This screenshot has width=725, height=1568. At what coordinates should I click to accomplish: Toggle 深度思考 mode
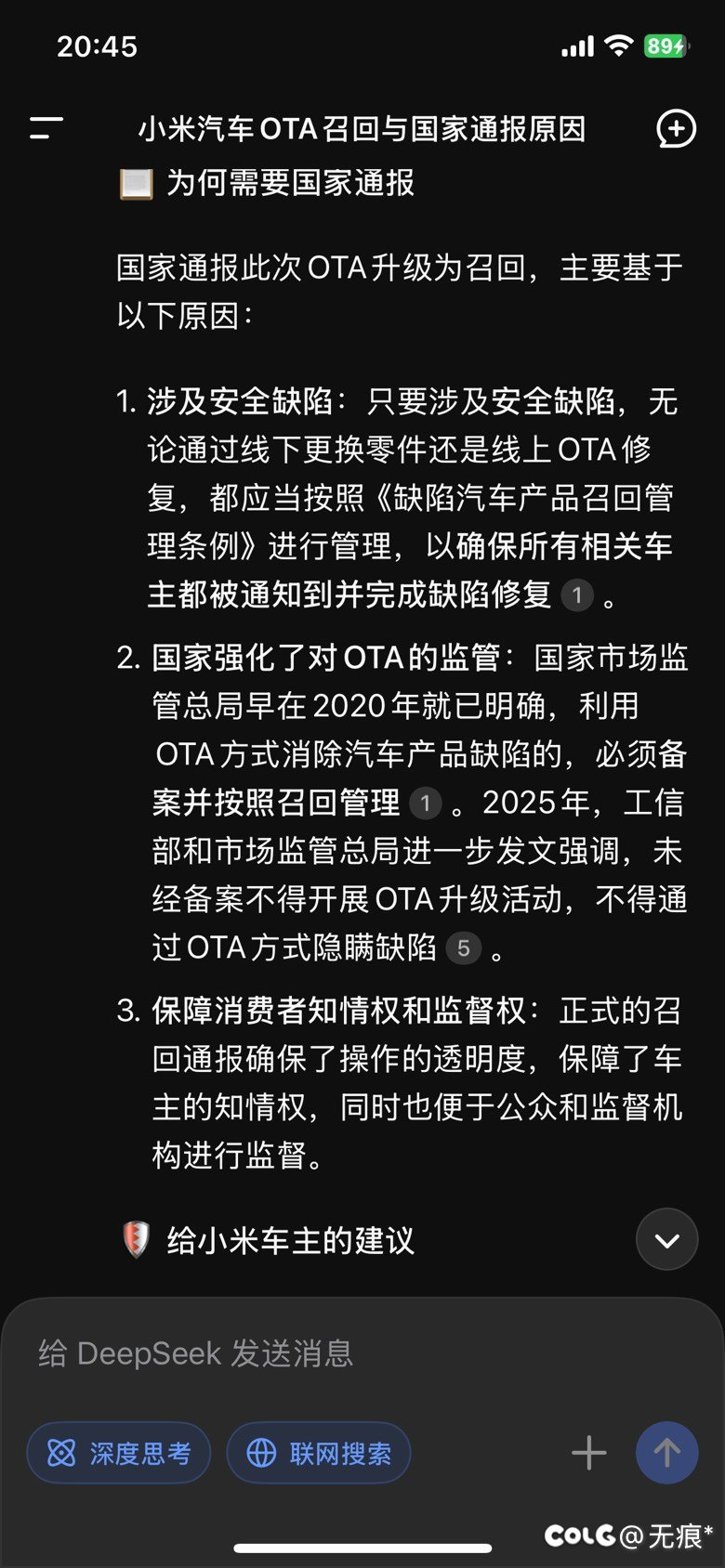click(x=119, y=1453)
